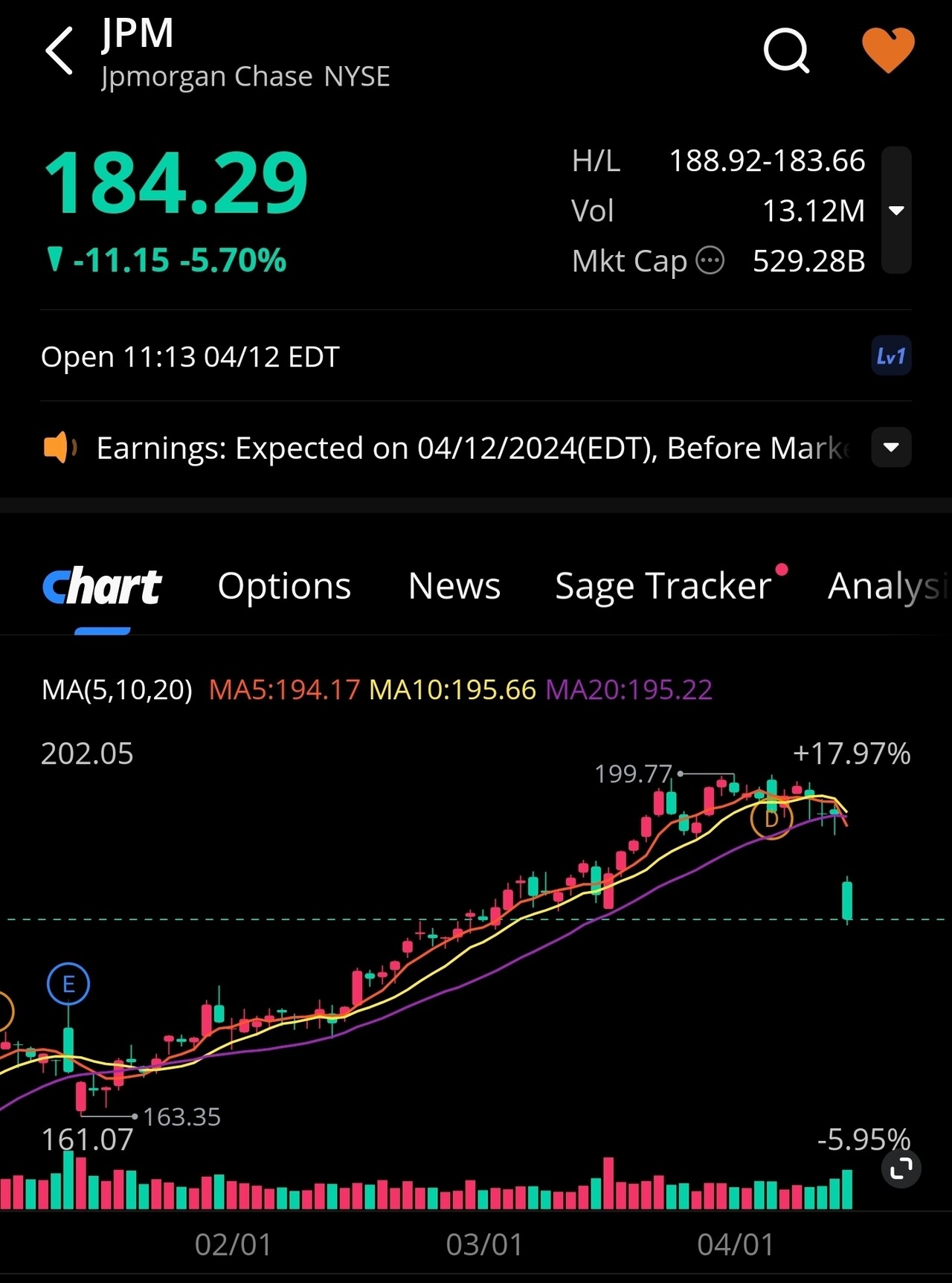Expand the chart to full screen
The image size is (952, 1283).
pos(901,1168)
